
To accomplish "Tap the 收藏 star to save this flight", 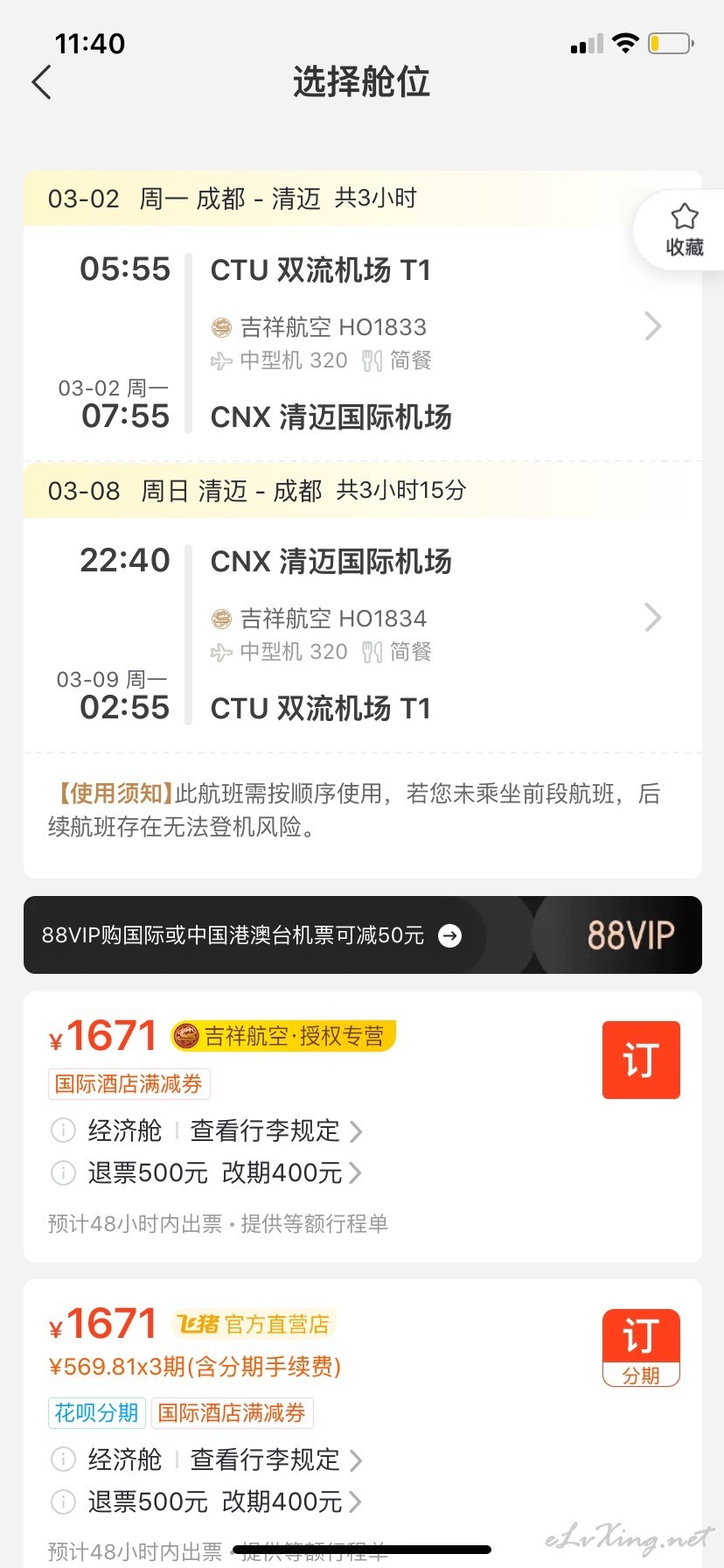I will tap(684, 230).
